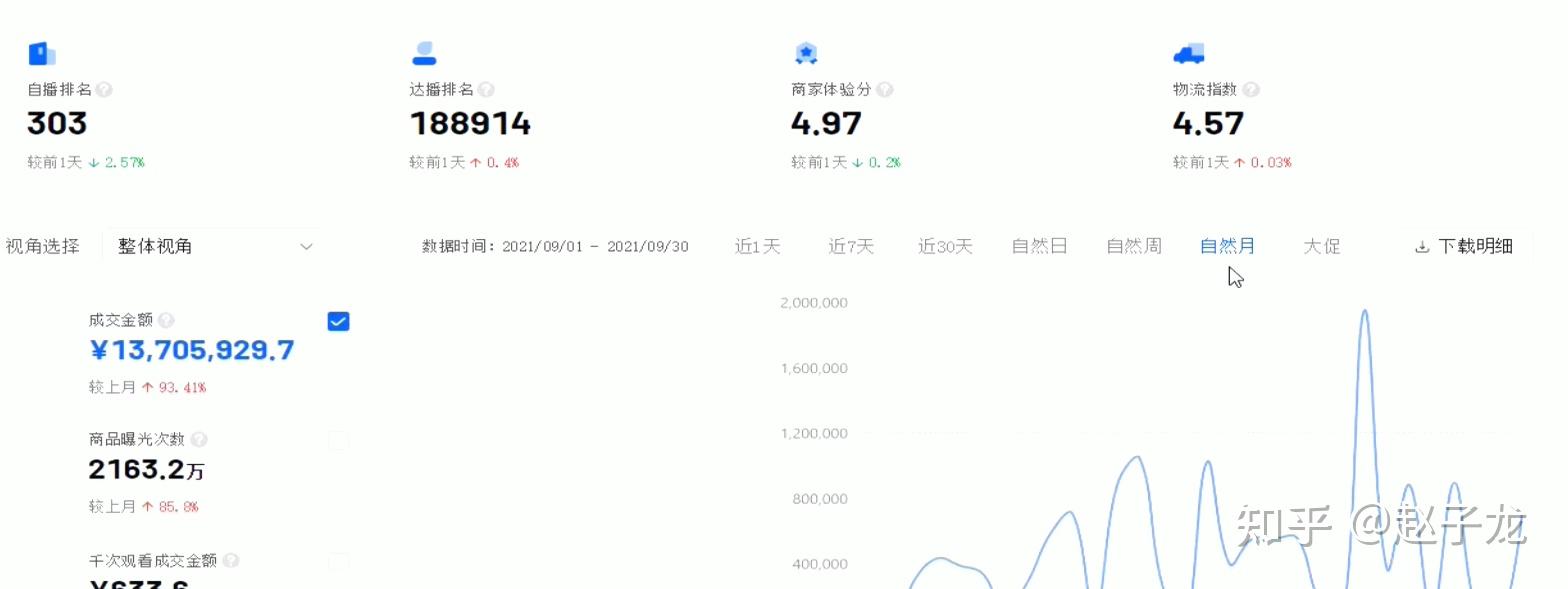Open the 大促 period tab
The image size is (1568, 589).
[1321, 246]
